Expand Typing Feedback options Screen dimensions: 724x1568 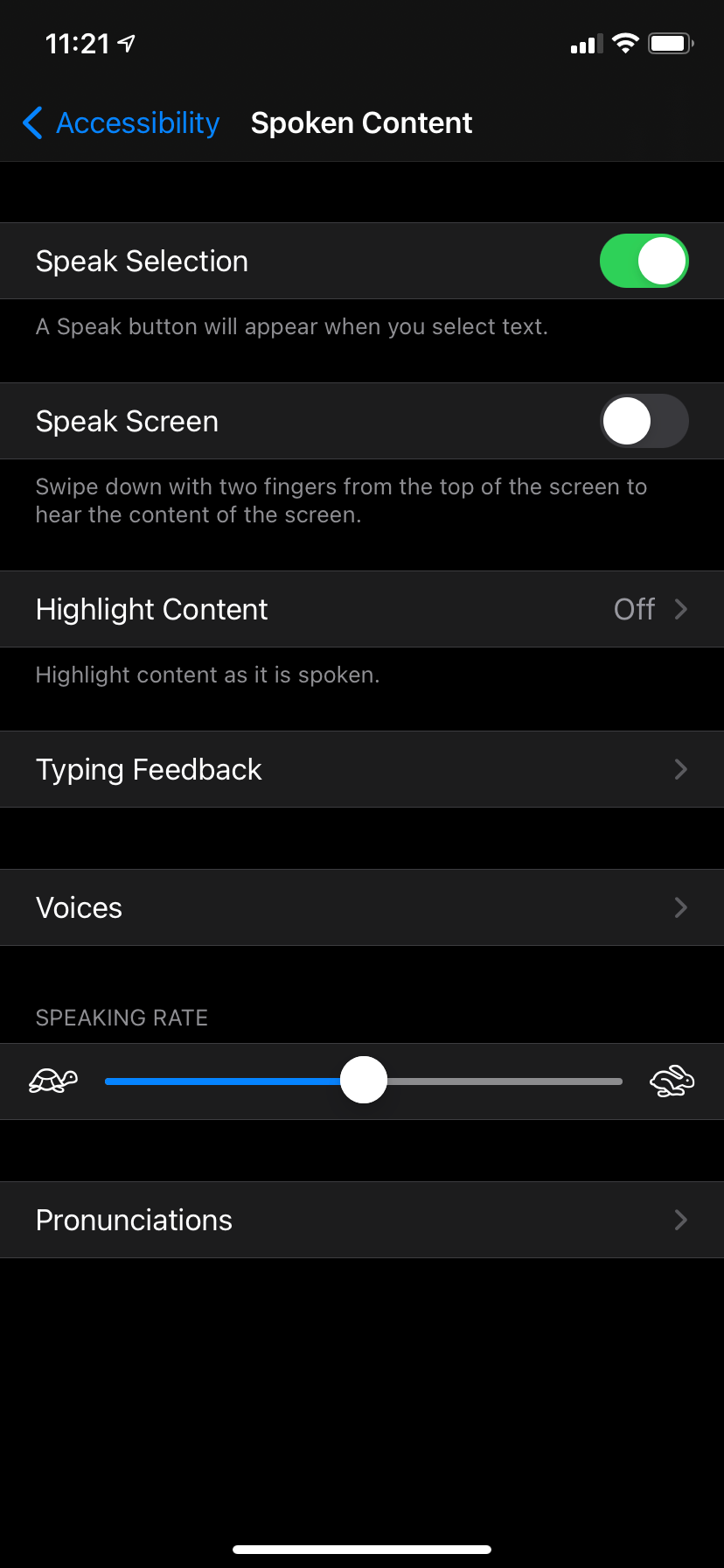pos(362,769)
